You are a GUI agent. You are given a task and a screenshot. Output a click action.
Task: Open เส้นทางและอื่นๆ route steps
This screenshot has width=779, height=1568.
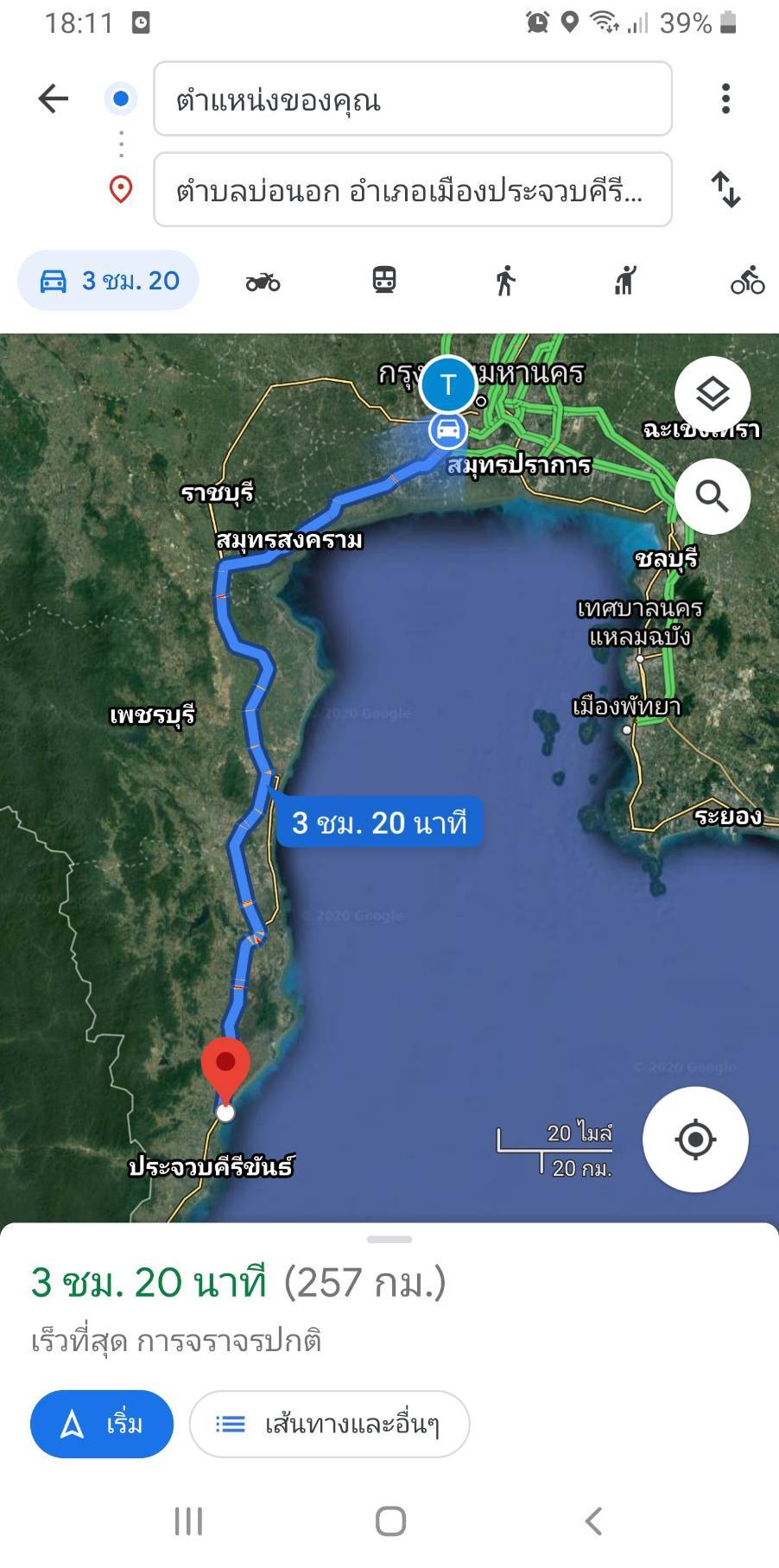329,1424
